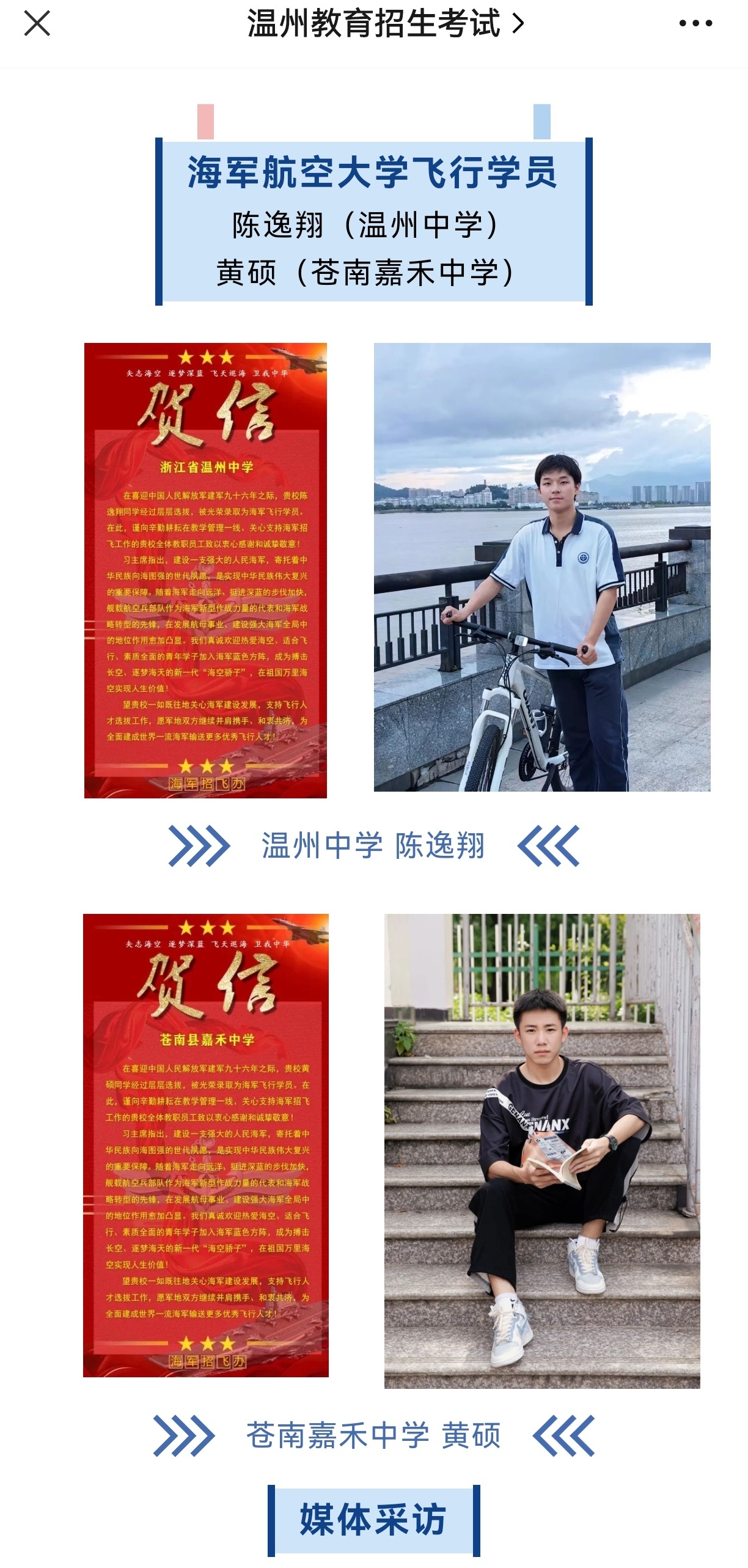
Task: View the 浙江省温州中学 congratulation letter image
Action: 205,570
